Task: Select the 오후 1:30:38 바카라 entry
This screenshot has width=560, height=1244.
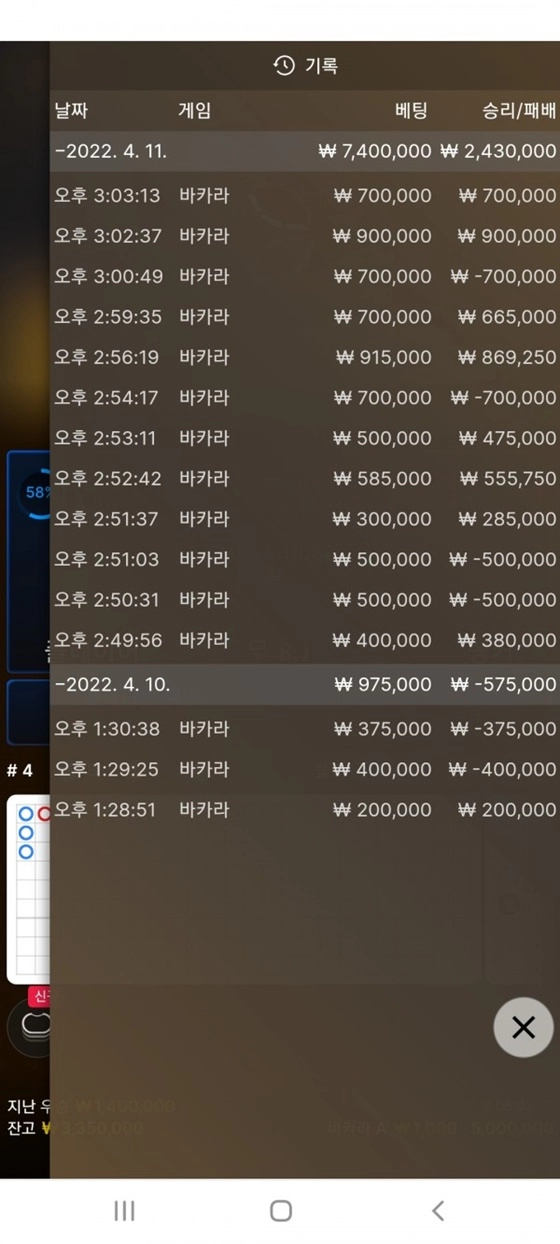Action: [x=305, y=729]
